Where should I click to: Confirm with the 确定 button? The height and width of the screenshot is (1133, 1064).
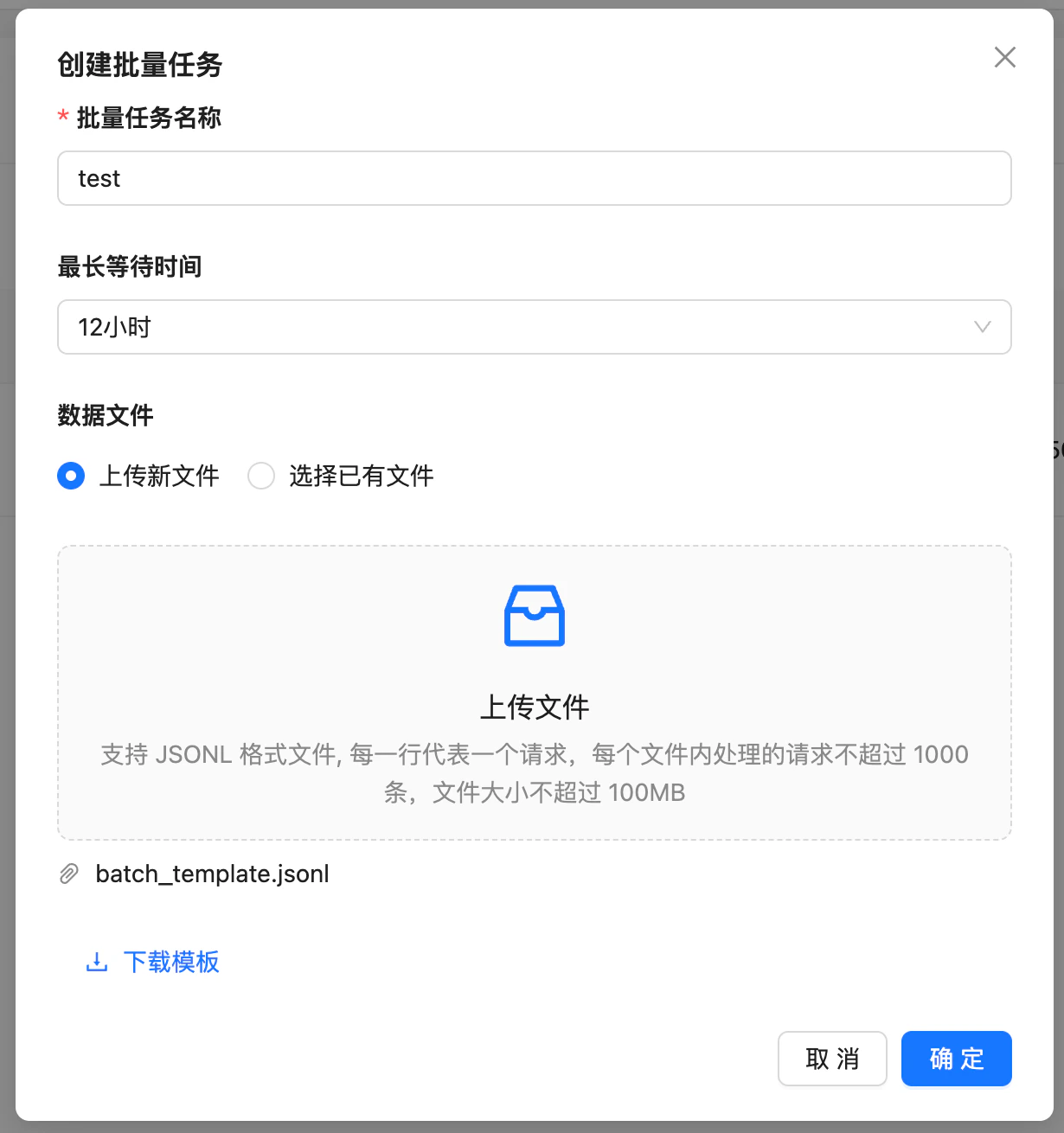(x=956, y=1059)
